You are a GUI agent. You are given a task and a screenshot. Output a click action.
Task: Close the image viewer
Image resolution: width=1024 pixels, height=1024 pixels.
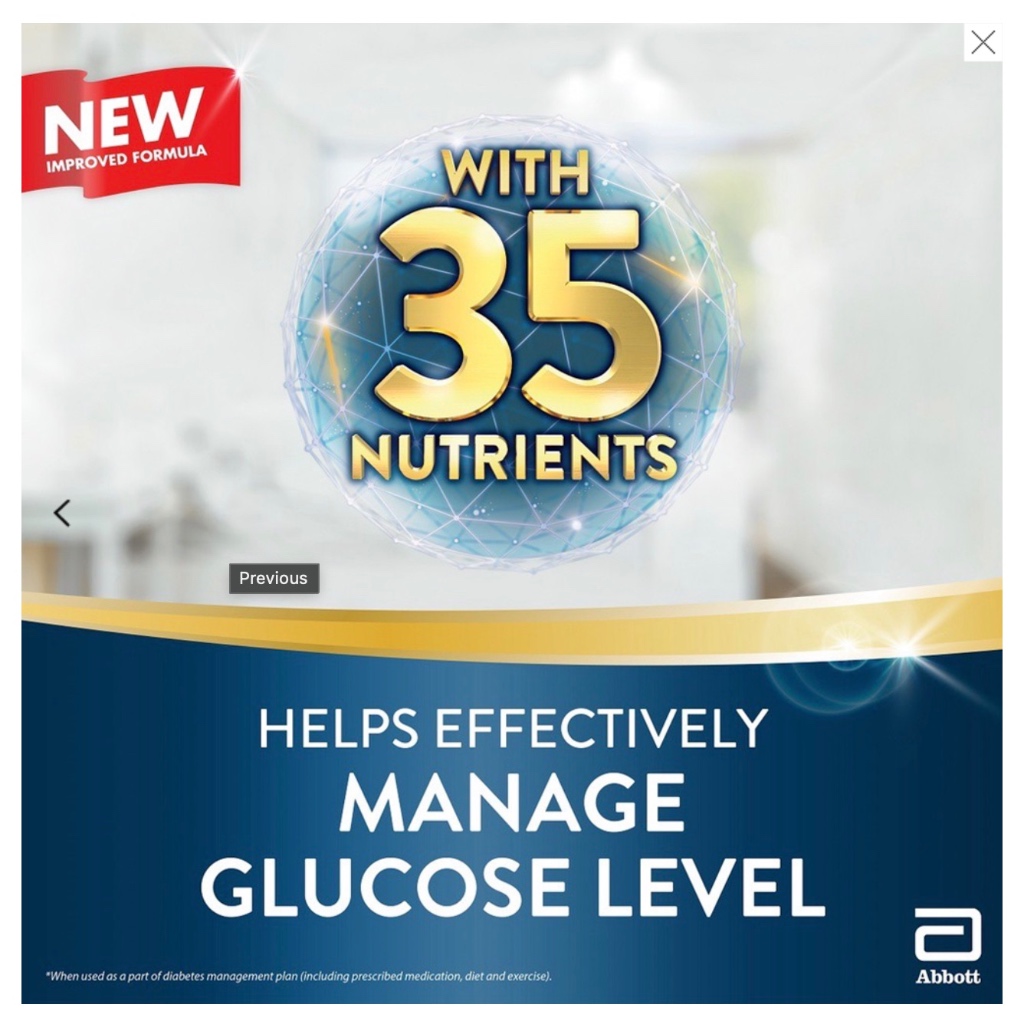click(x=983, y=42)
